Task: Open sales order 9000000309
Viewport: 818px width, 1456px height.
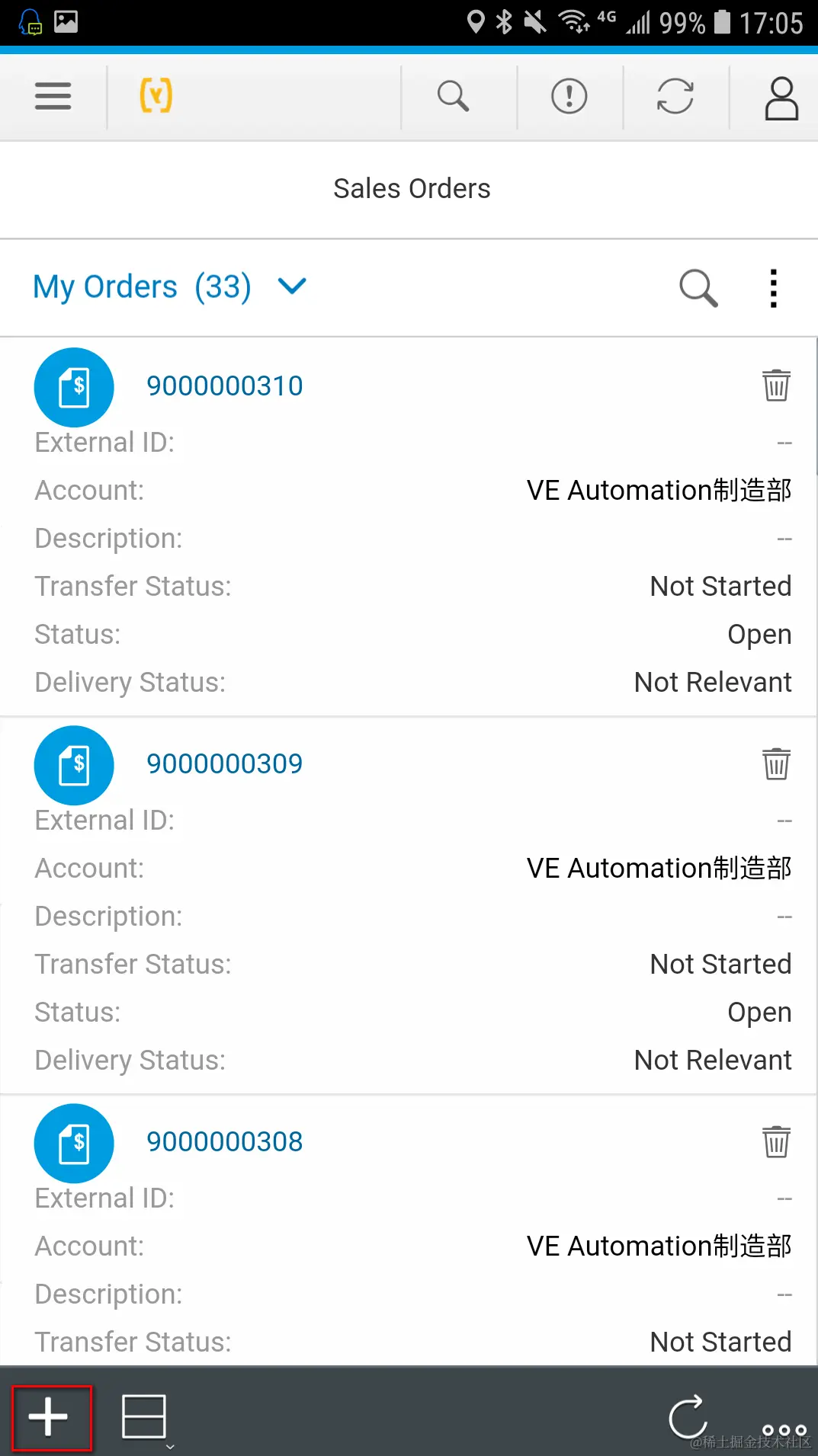Action: (224, 764)
